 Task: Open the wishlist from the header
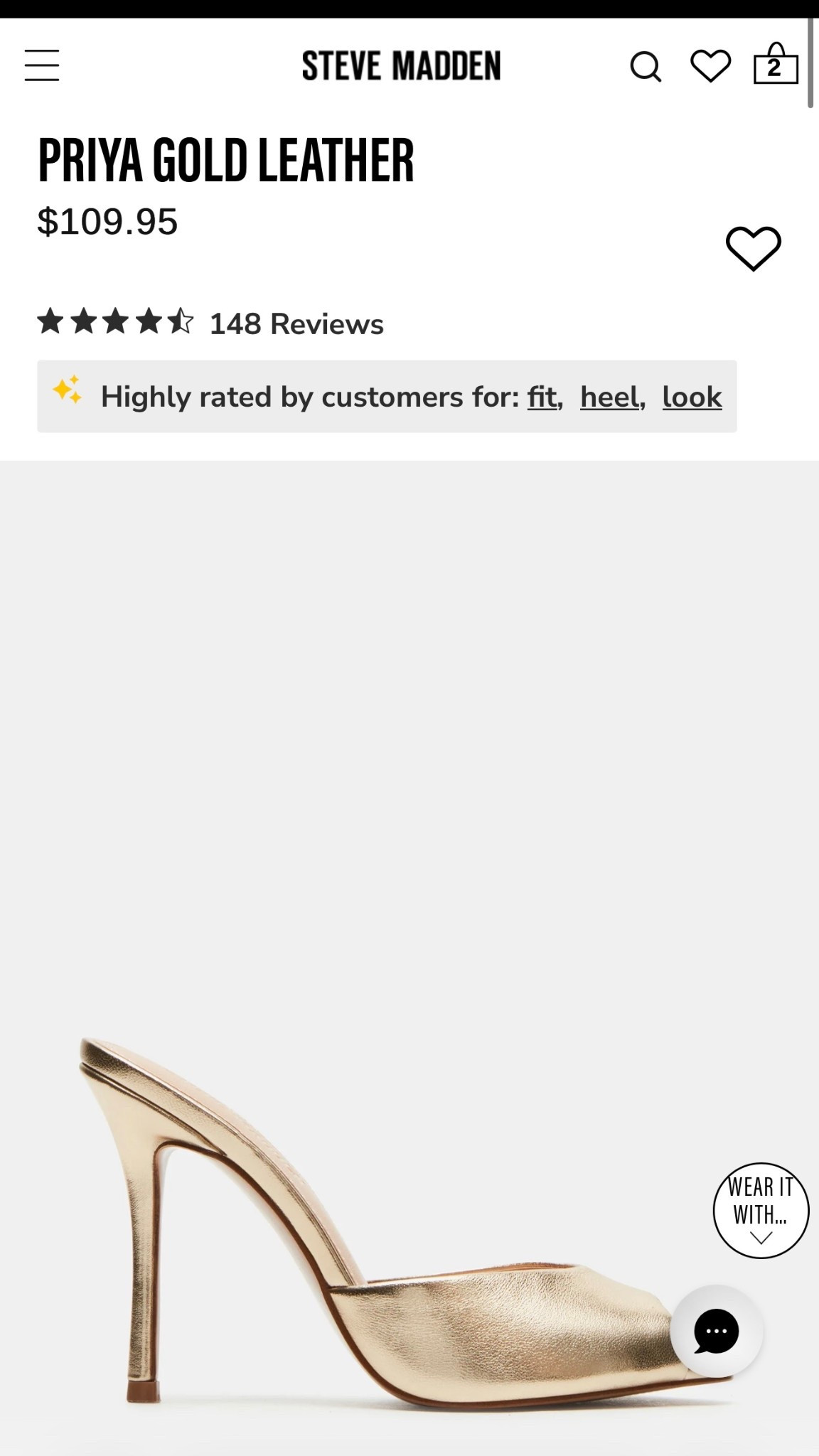coord(710,65)
